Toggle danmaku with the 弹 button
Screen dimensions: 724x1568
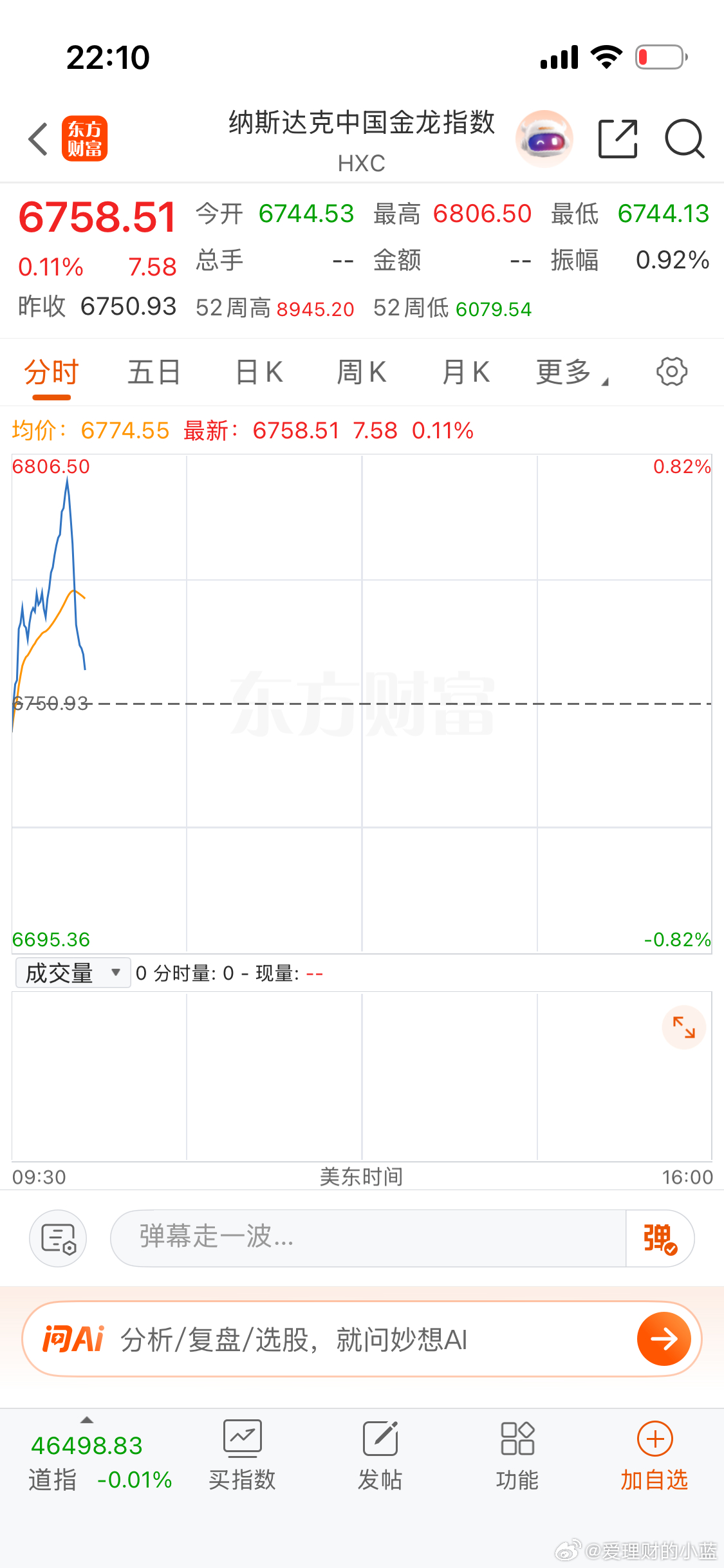pyautogui.click(x=659, y=1237)
